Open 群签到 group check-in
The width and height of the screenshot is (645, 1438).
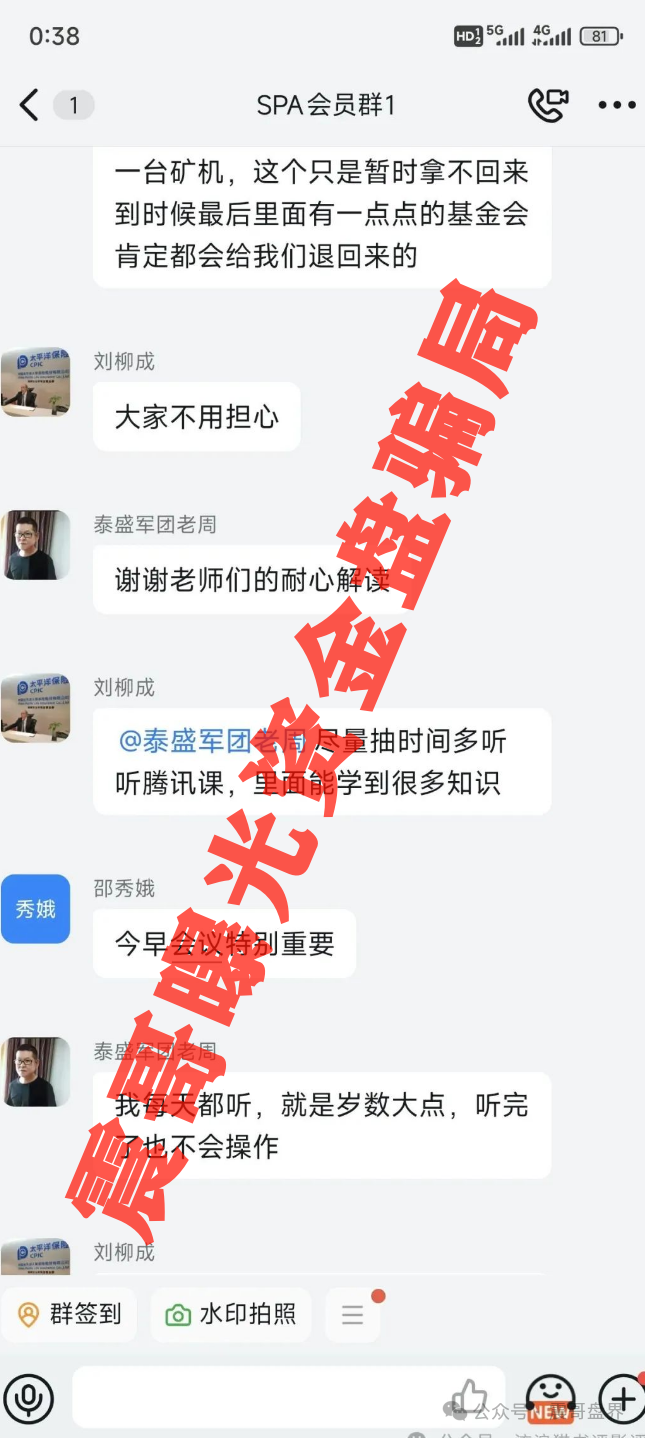[x=70, y=1314]
